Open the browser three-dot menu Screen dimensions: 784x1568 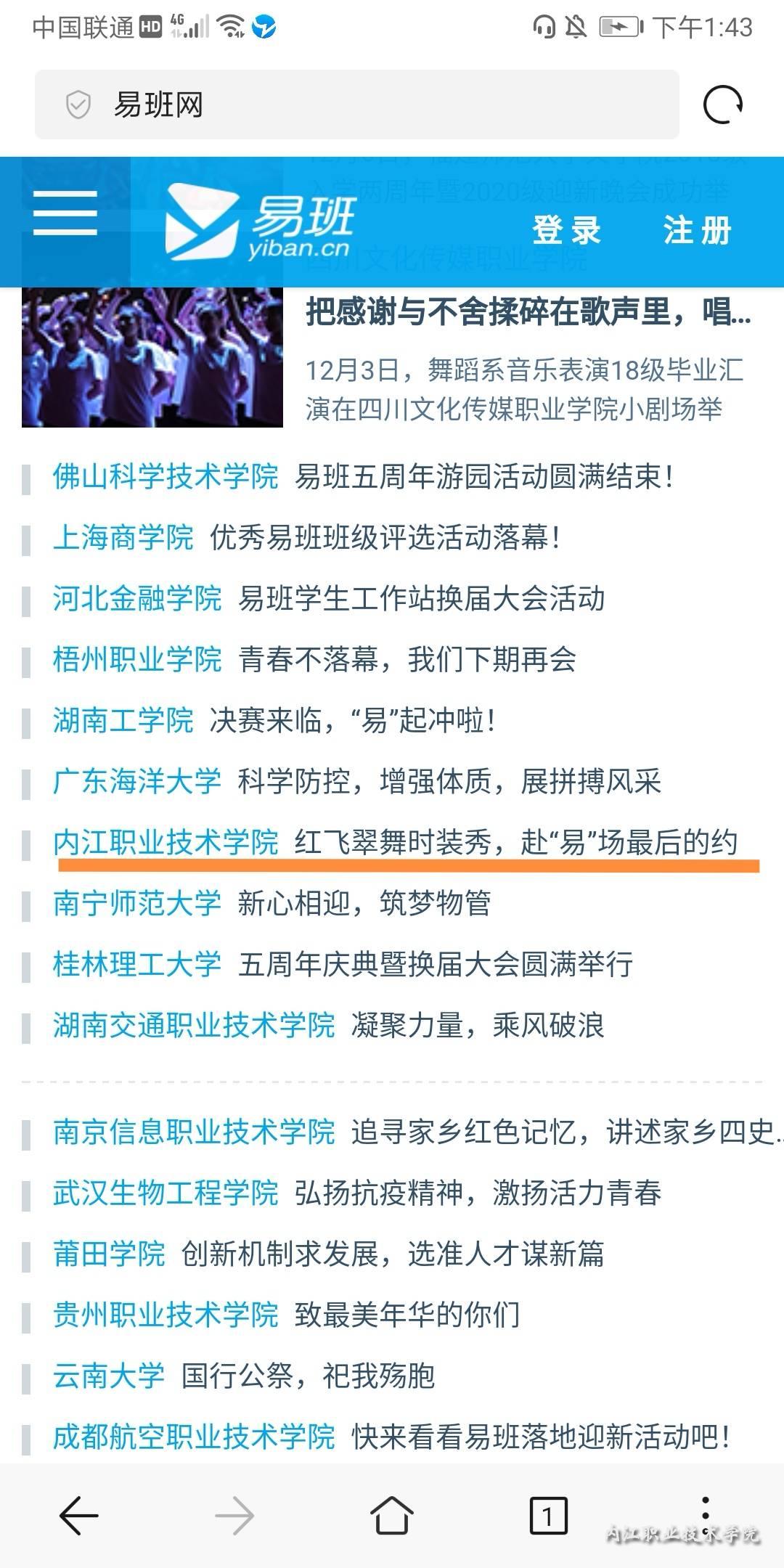point(706,1514)
